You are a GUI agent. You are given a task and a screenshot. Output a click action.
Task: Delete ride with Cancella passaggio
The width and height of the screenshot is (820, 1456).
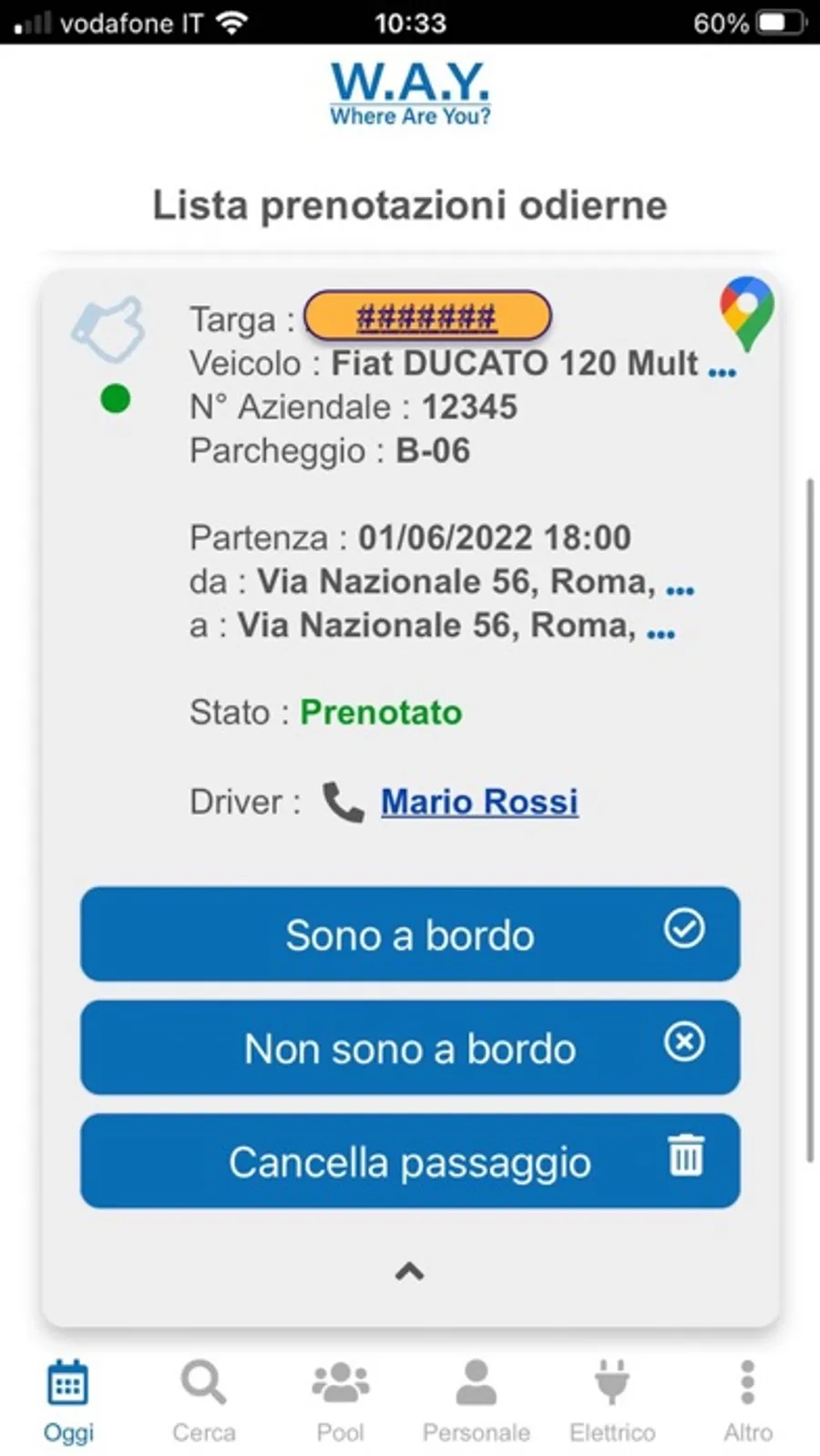click(410, 1161)
